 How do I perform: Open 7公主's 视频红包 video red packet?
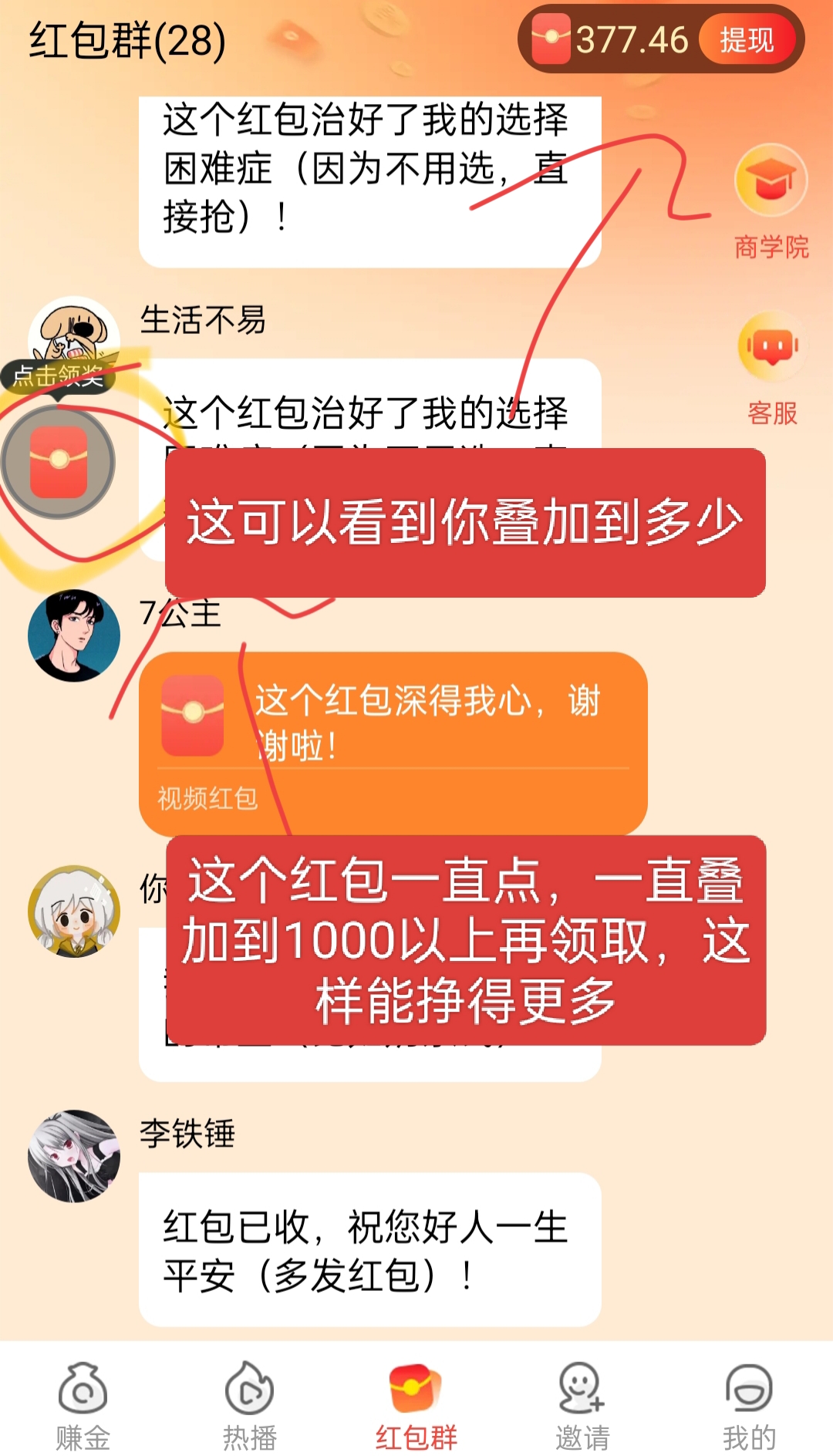click(393, 742)
